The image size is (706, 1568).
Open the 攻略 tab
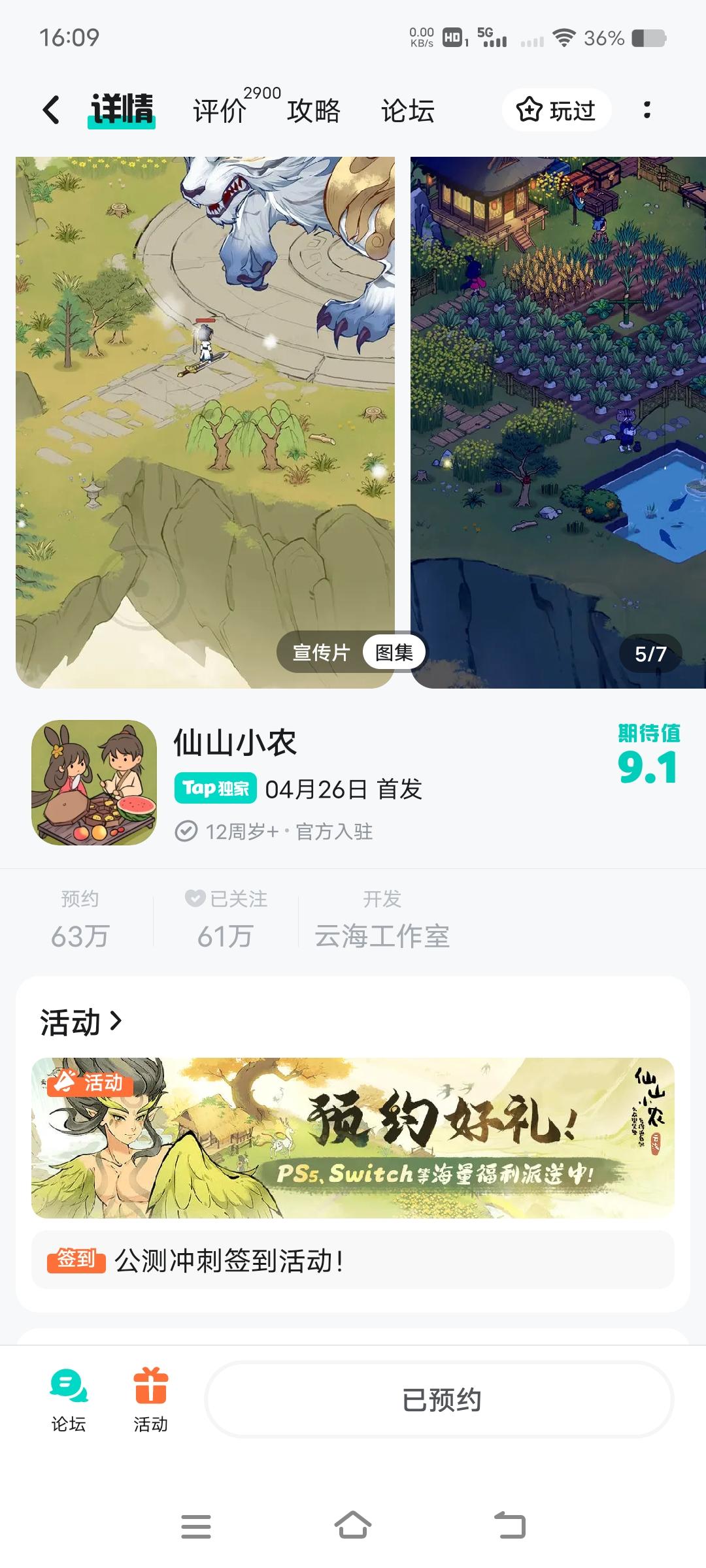(312, 111)
